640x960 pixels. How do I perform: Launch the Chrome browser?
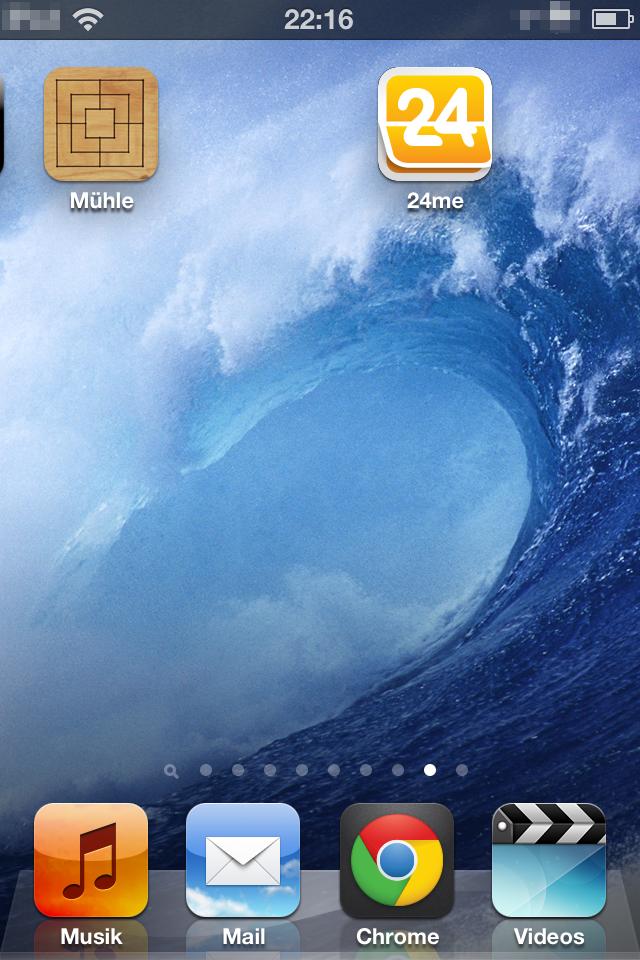click(x=397, y=860)
